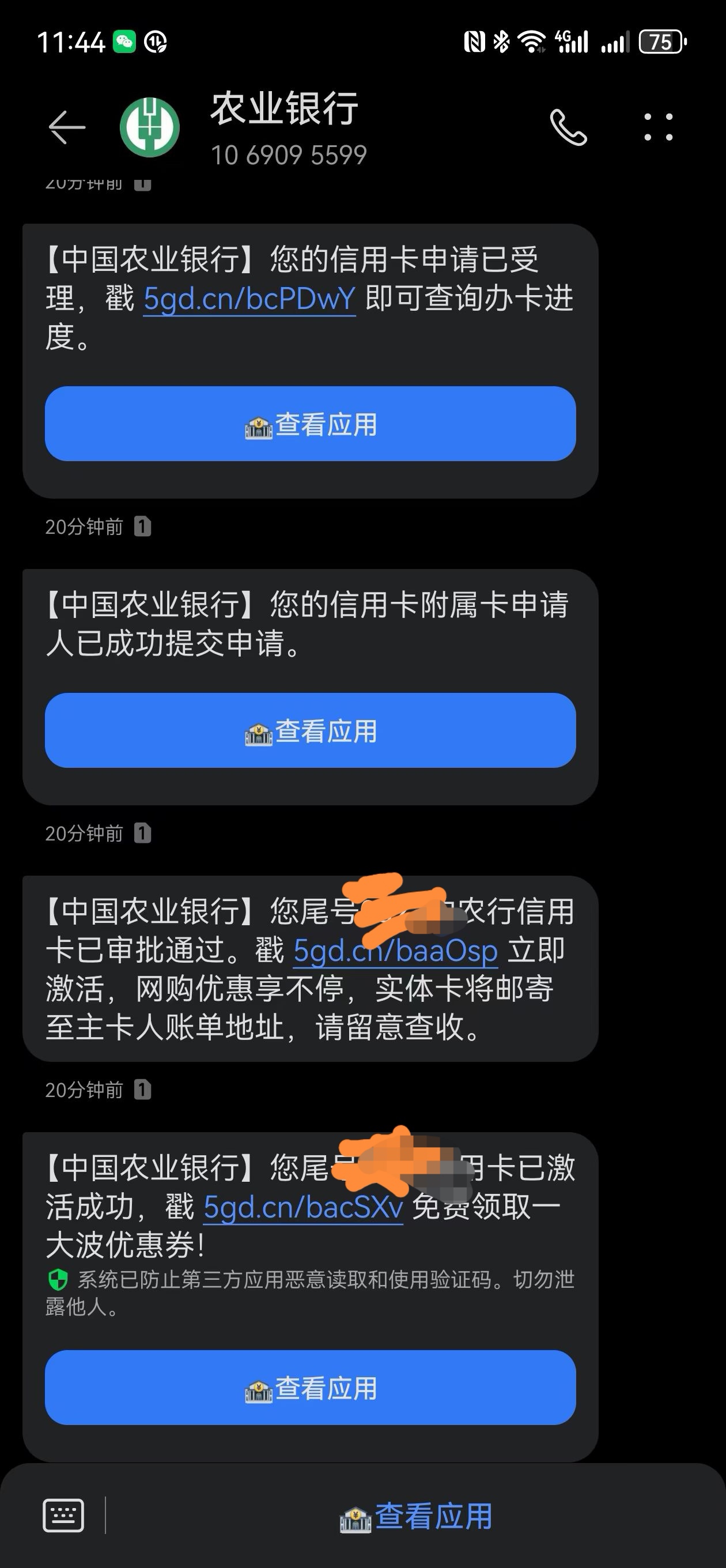Call 农业银行 with the phone icon
The height and width of the screenshot is (1568, 726).
pos(568,127)
